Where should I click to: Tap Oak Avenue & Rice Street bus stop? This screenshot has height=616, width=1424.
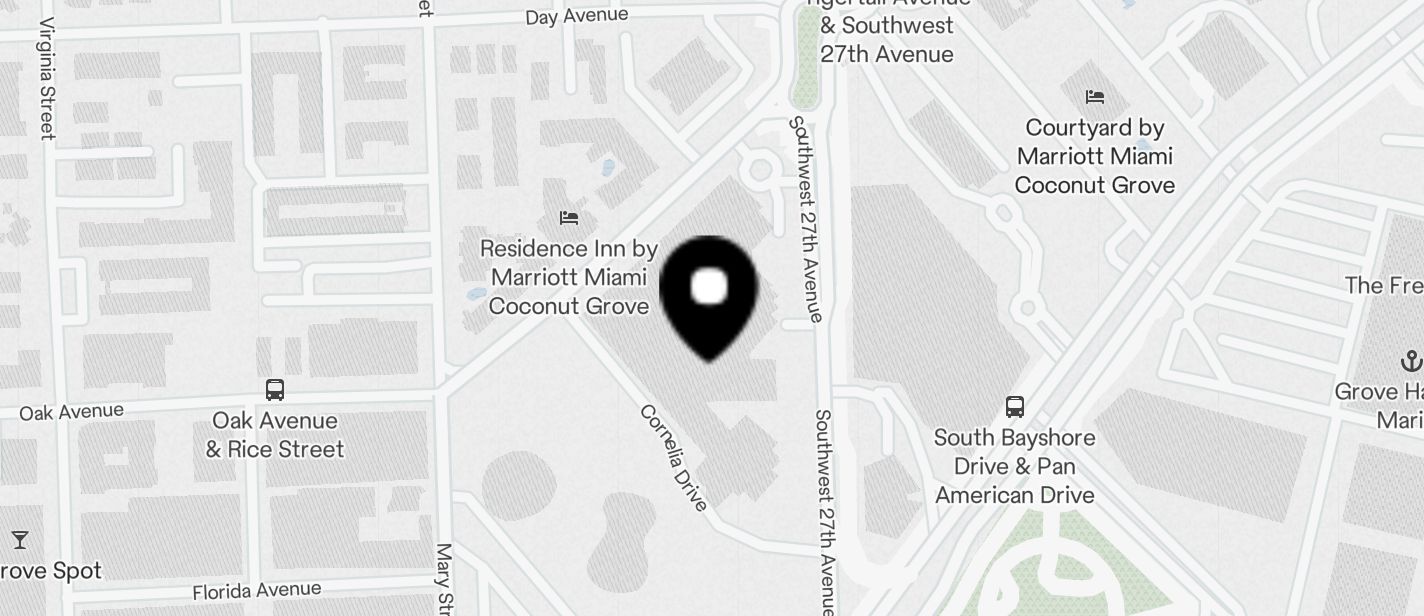(274, 390)
